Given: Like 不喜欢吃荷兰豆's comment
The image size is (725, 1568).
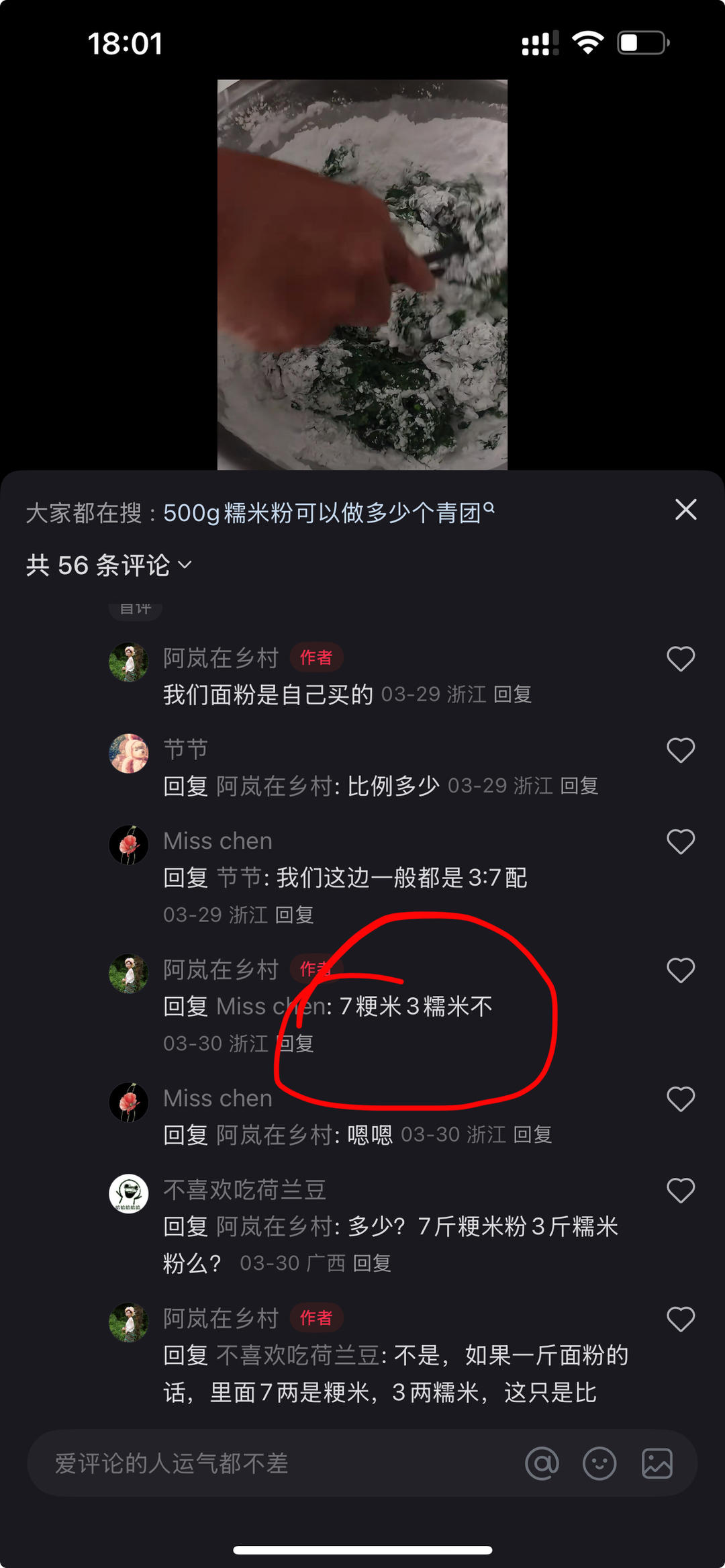Looking at the screenshot, I should (x=680, y=1191).
